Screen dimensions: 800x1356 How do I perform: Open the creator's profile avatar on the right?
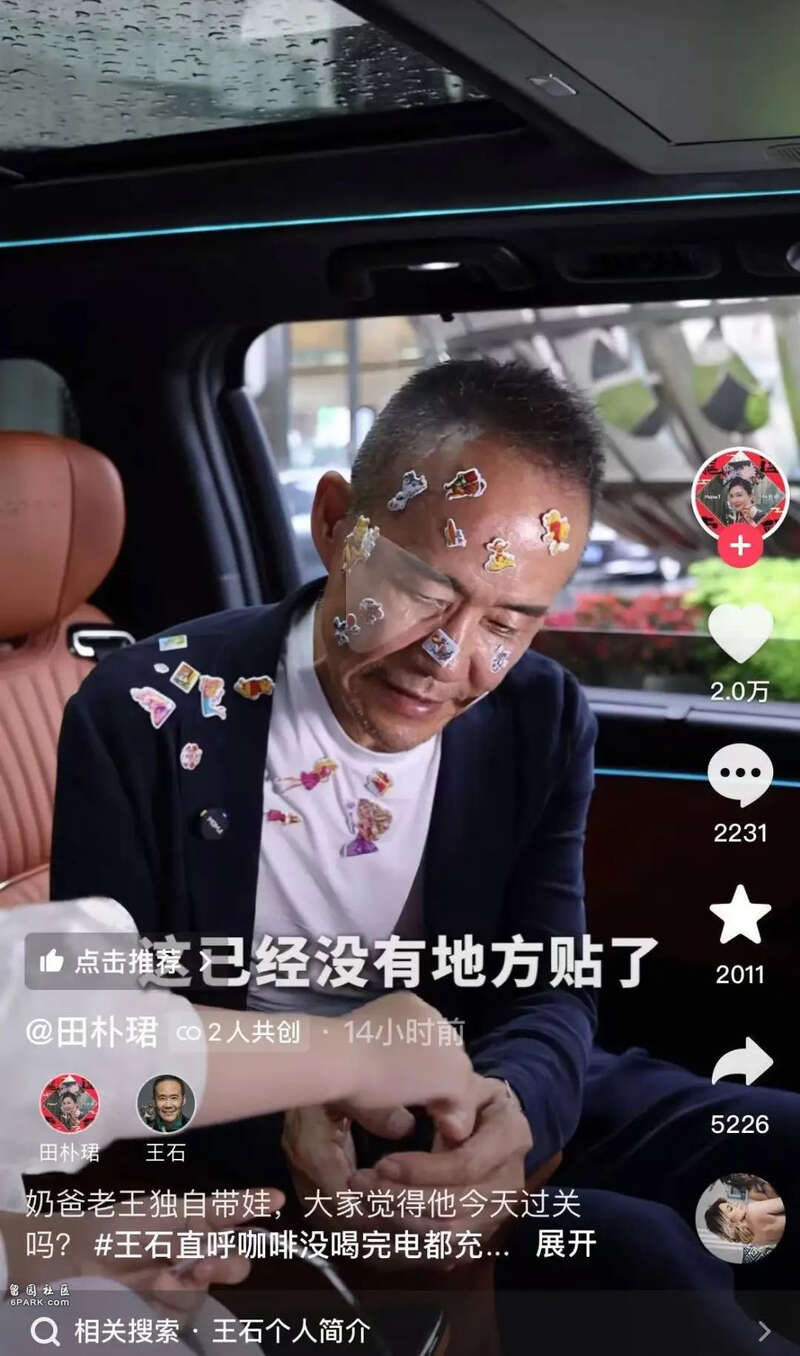pyautogui.click(x=740, y=493)
